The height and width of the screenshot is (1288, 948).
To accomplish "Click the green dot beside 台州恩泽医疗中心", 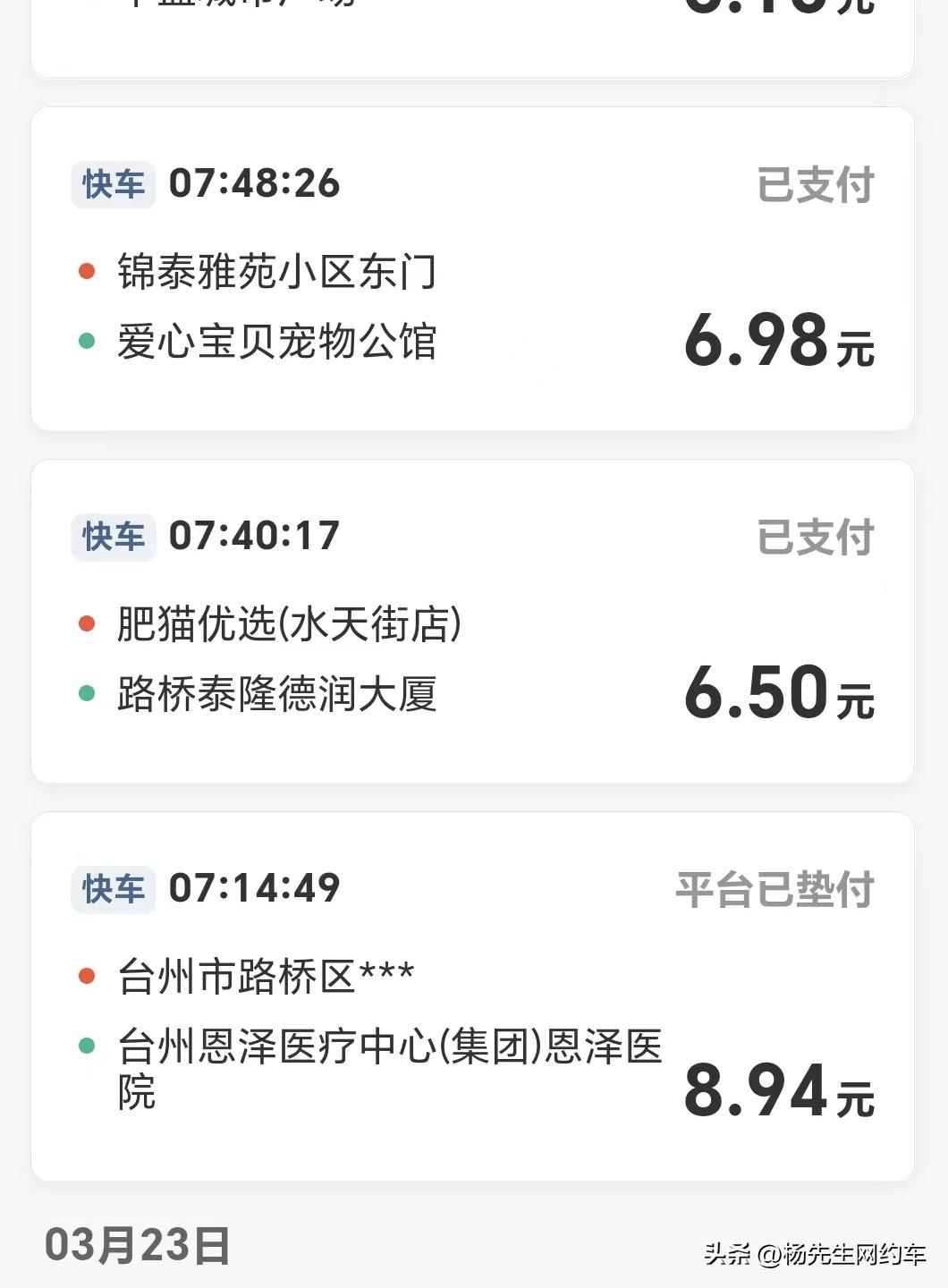I will pyautogui.click(x=87, y=1043).
